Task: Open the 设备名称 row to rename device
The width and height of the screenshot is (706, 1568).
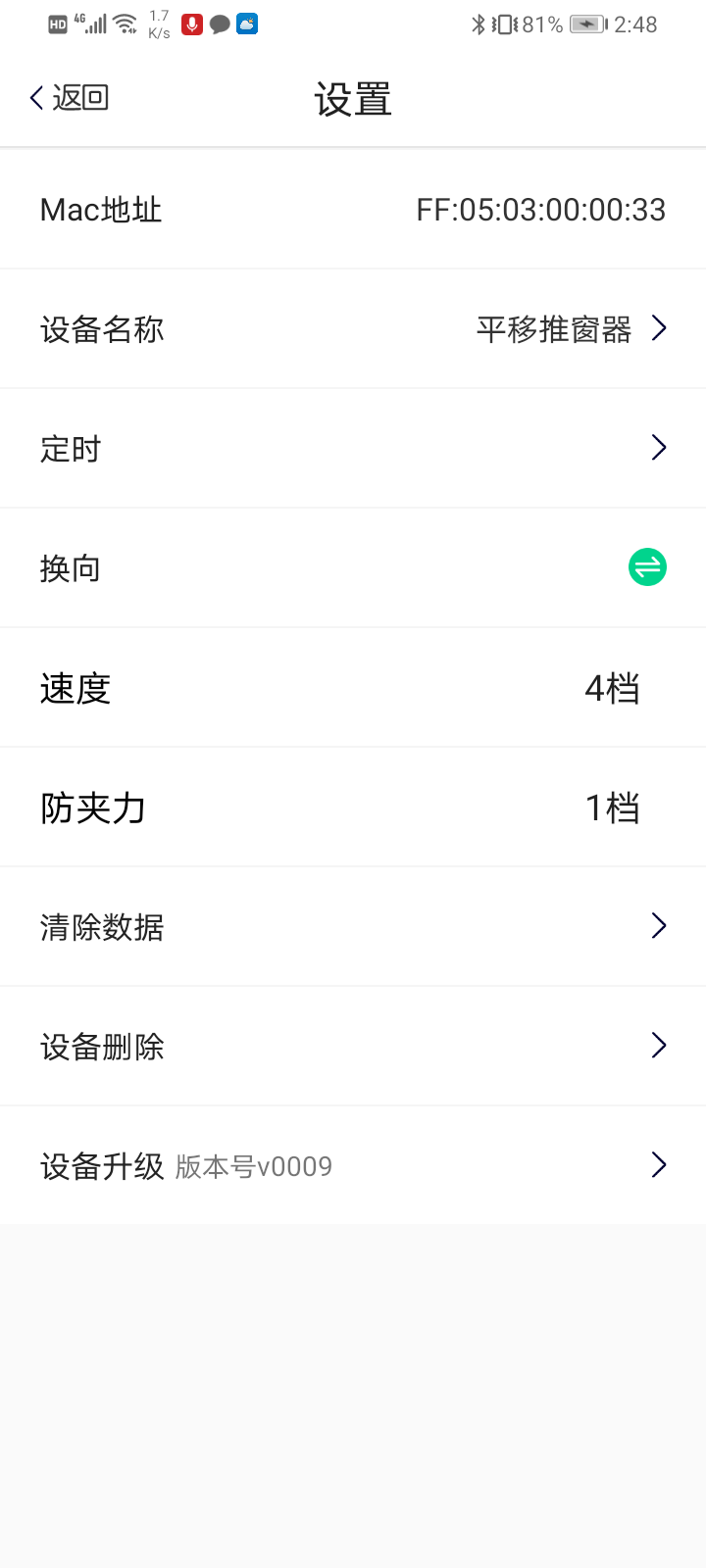Action: click(x=353, y=329)
